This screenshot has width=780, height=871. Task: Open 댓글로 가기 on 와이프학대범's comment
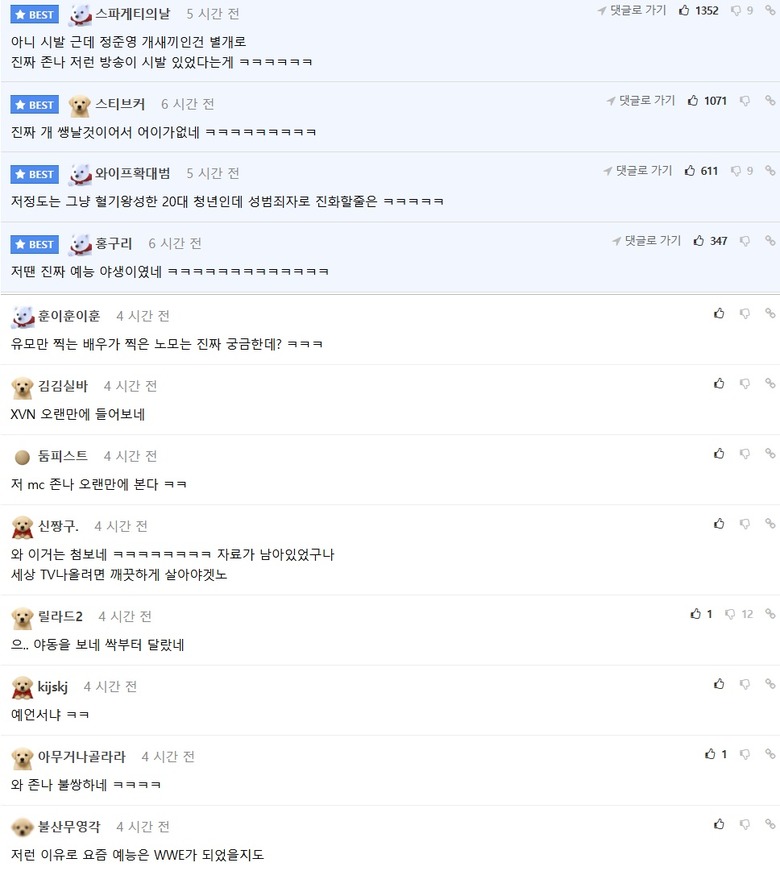click(638, 171)
